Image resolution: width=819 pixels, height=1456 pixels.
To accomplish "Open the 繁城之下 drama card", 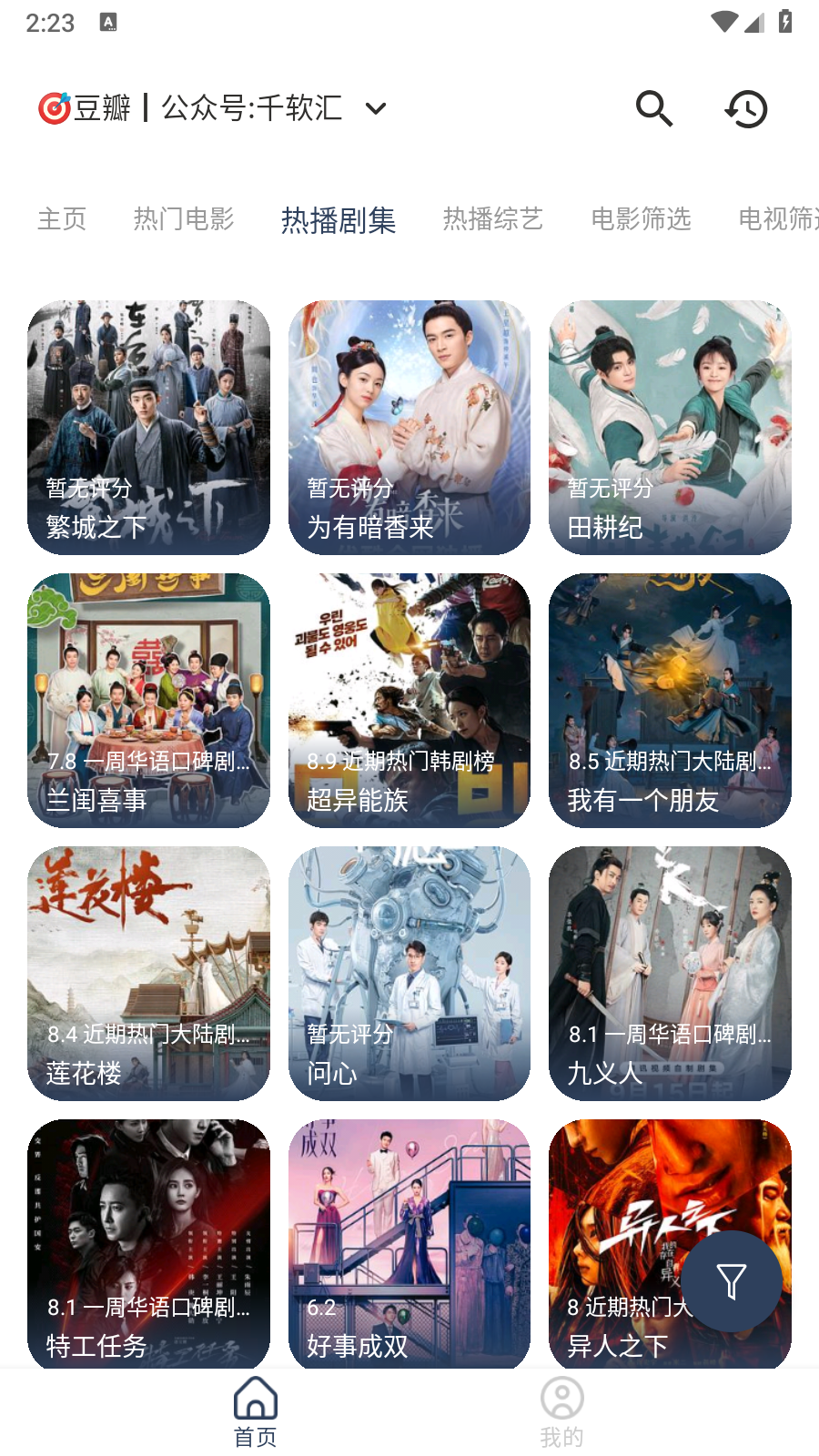I will pyautogui.click(x=148, y=428).
